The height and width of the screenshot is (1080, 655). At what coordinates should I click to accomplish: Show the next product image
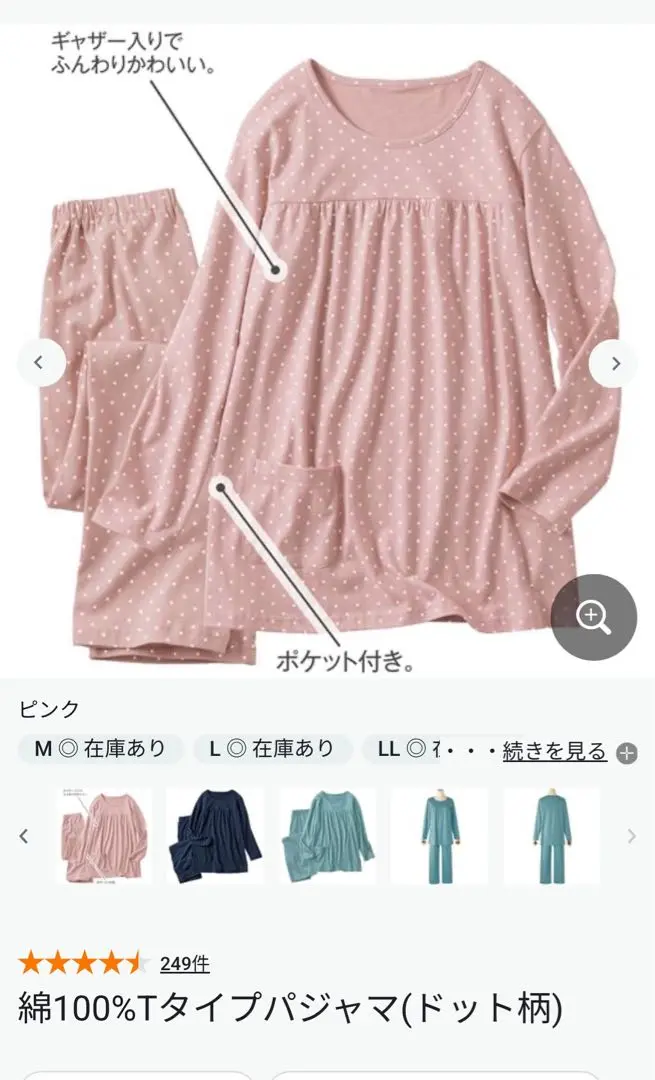614,362
